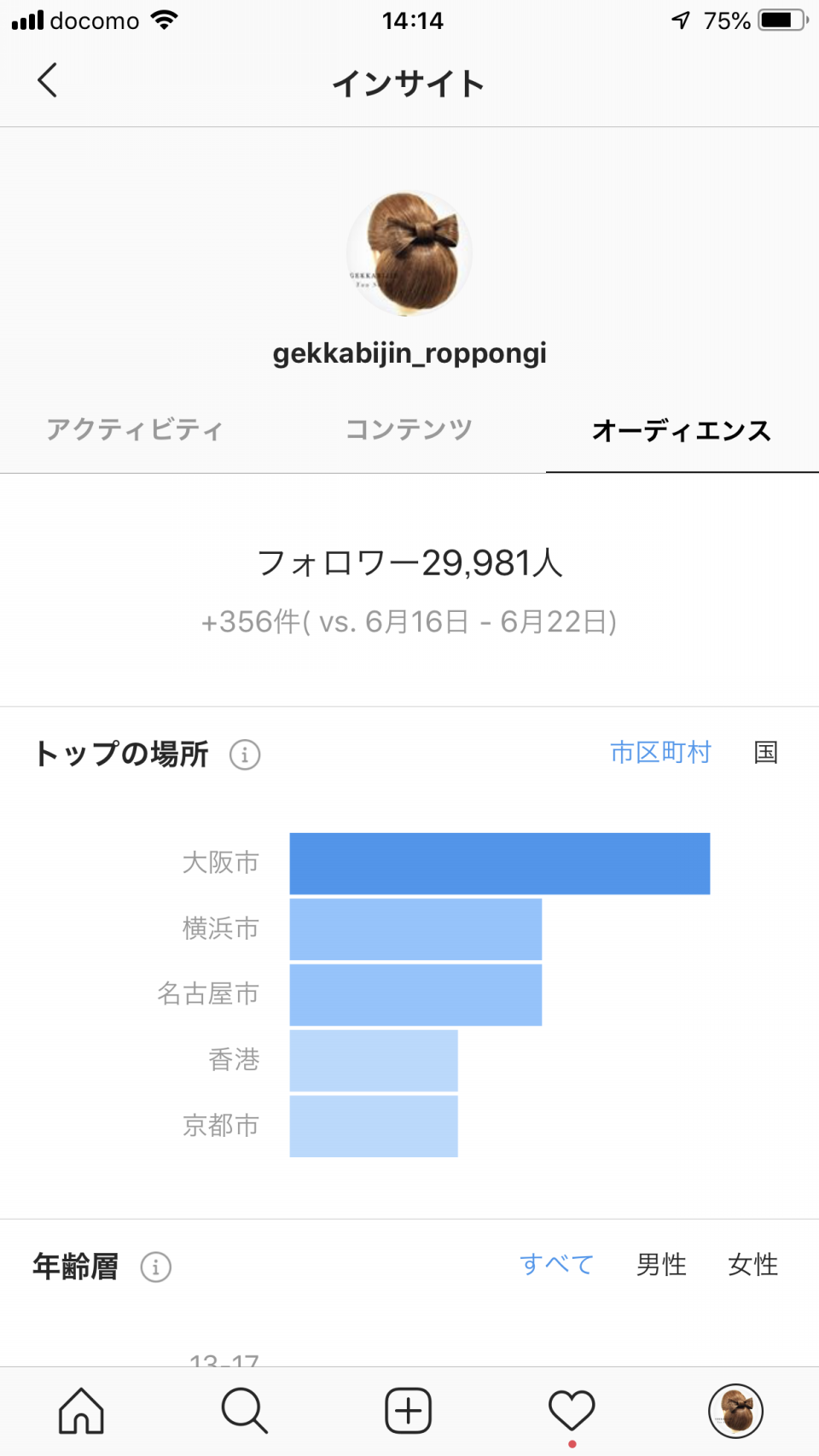
Task: Select the オーディエンス tab
Action: (682, 430)
